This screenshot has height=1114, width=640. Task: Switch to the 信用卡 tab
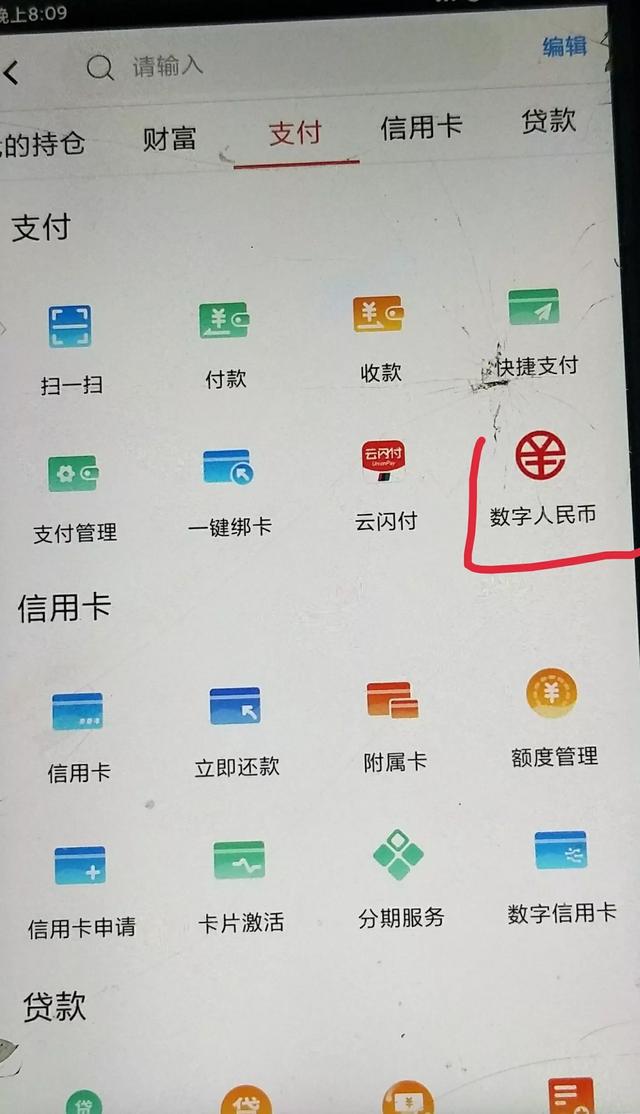pyautogui.click(x=420, y=127)
